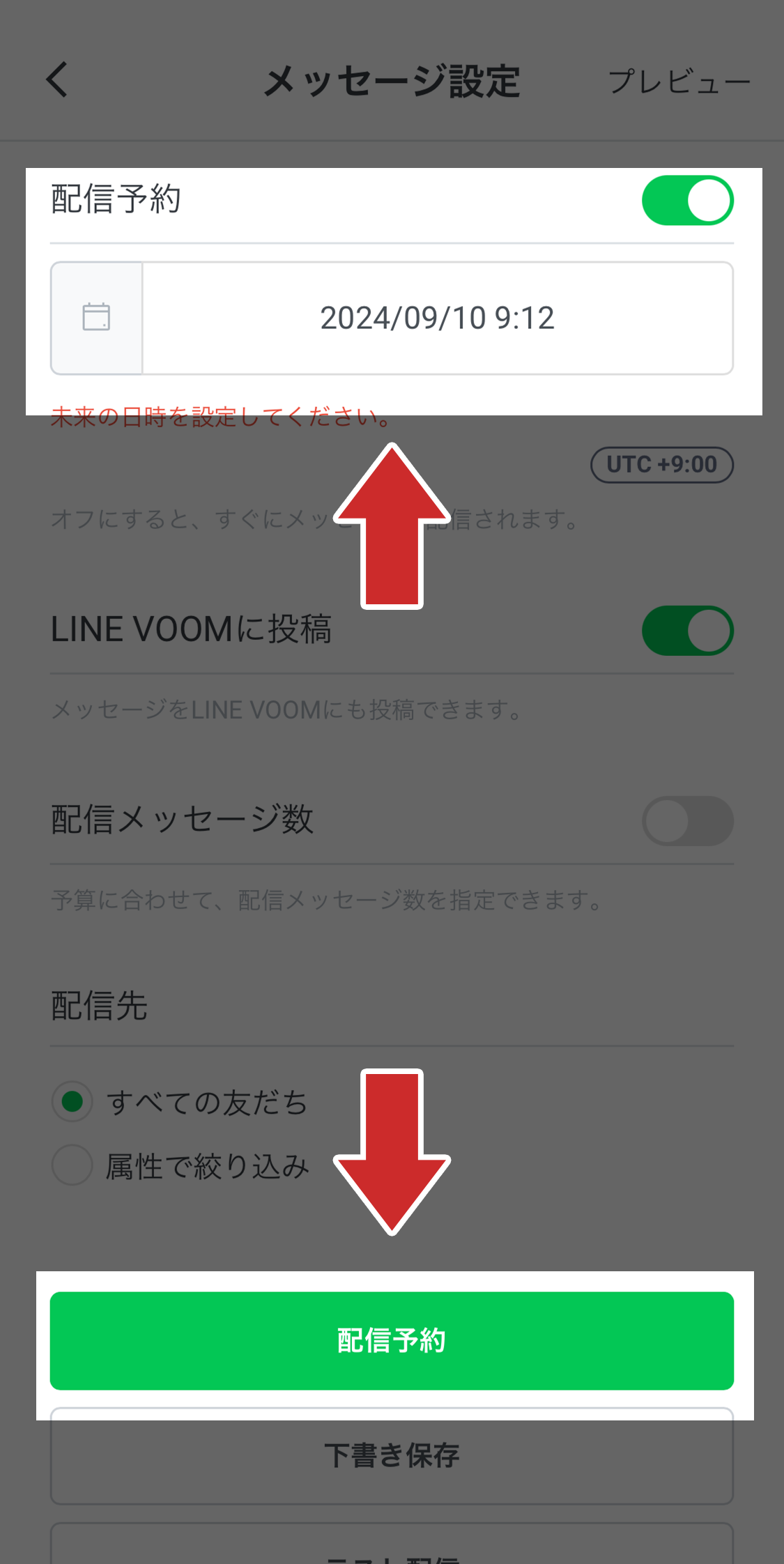
Task: Open the calendar date picker icon
Action: pos(95,317)
